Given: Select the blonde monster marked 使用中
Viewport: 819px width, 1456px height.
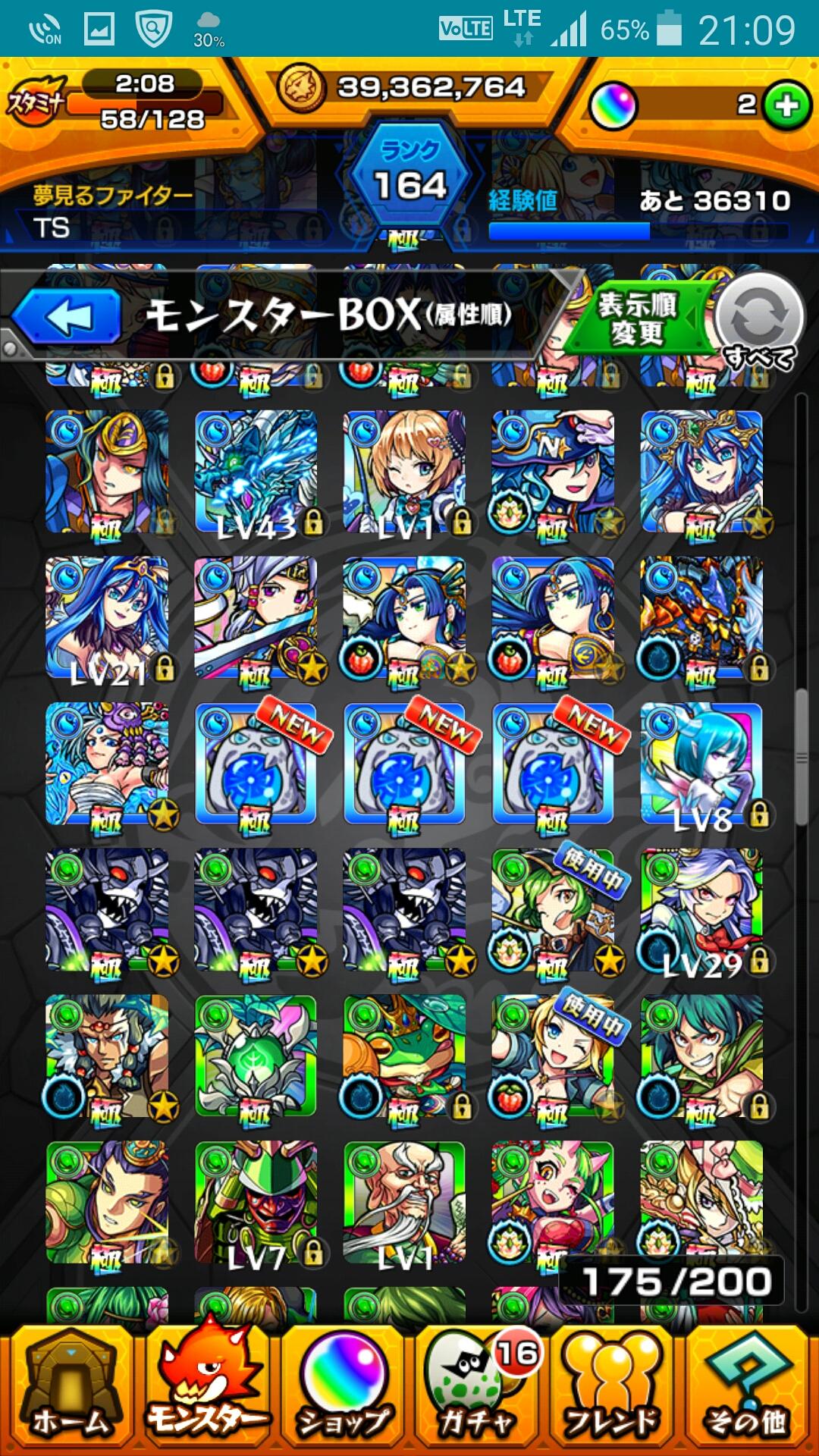Looking at the screenshot, I should pyautogui.click(x=553, y=1056).
